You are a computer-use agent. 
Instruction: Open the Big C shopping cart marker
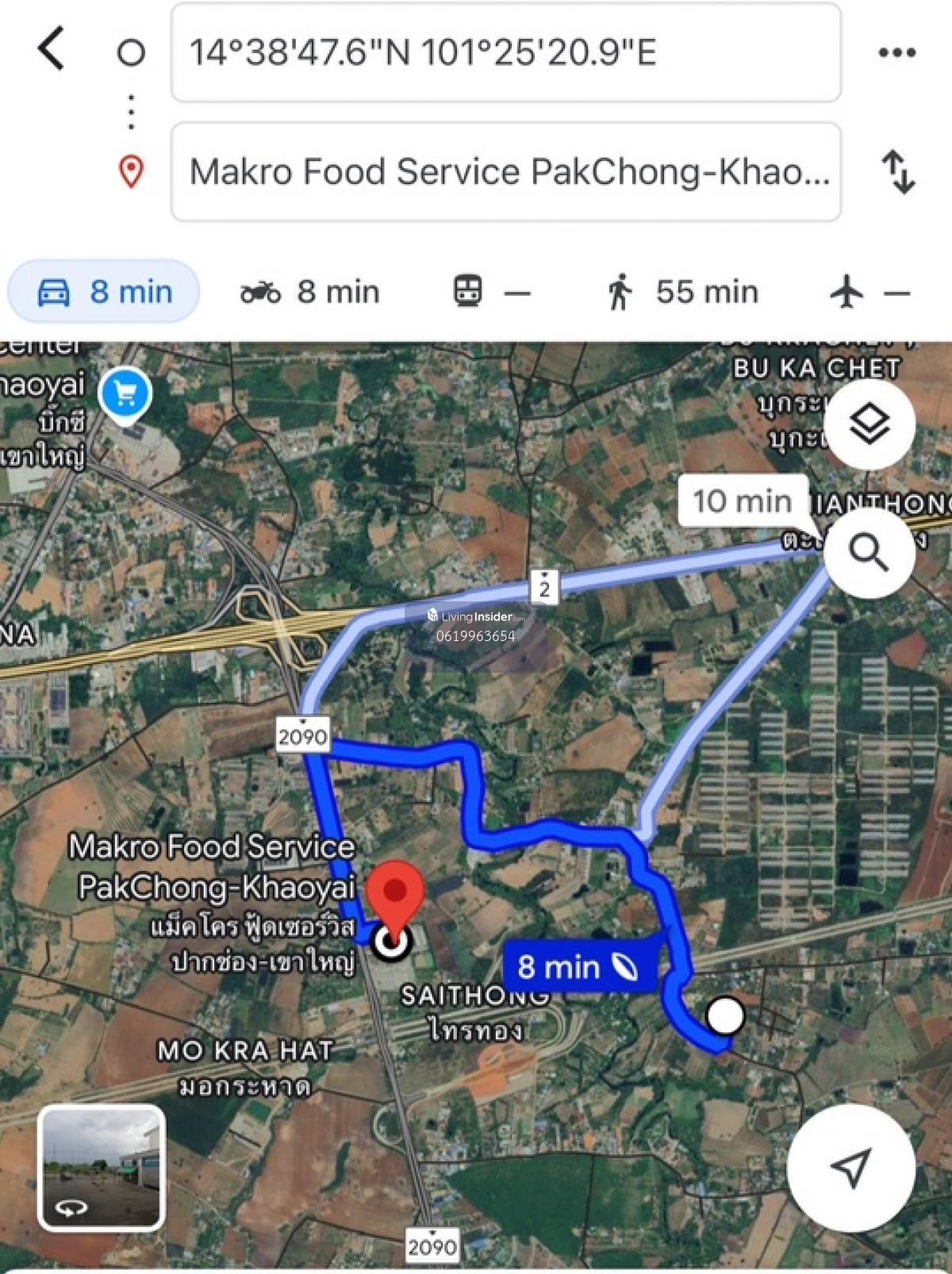click(125, 393)
